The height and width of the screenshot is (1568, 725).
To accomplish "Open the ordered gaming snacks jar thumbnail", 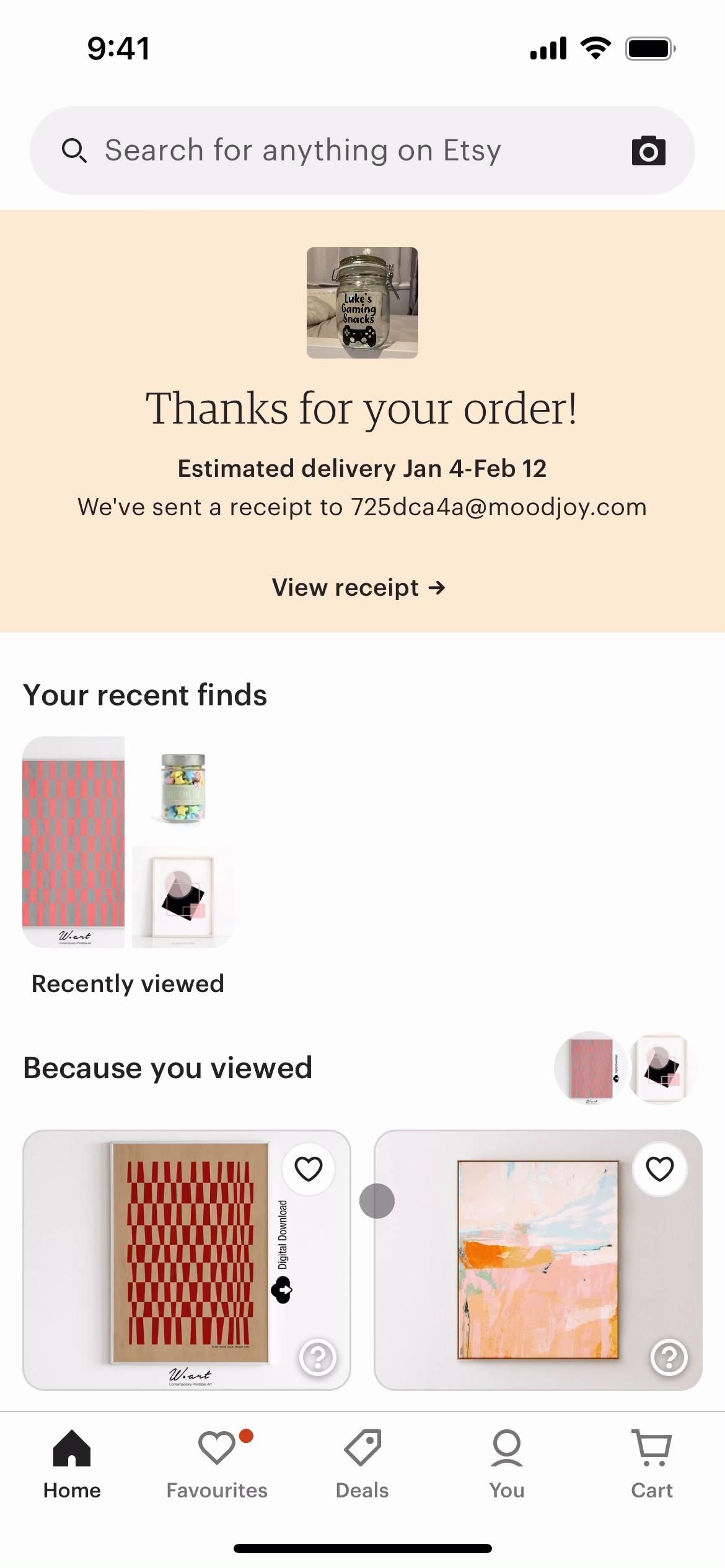I will click(362, 302).
